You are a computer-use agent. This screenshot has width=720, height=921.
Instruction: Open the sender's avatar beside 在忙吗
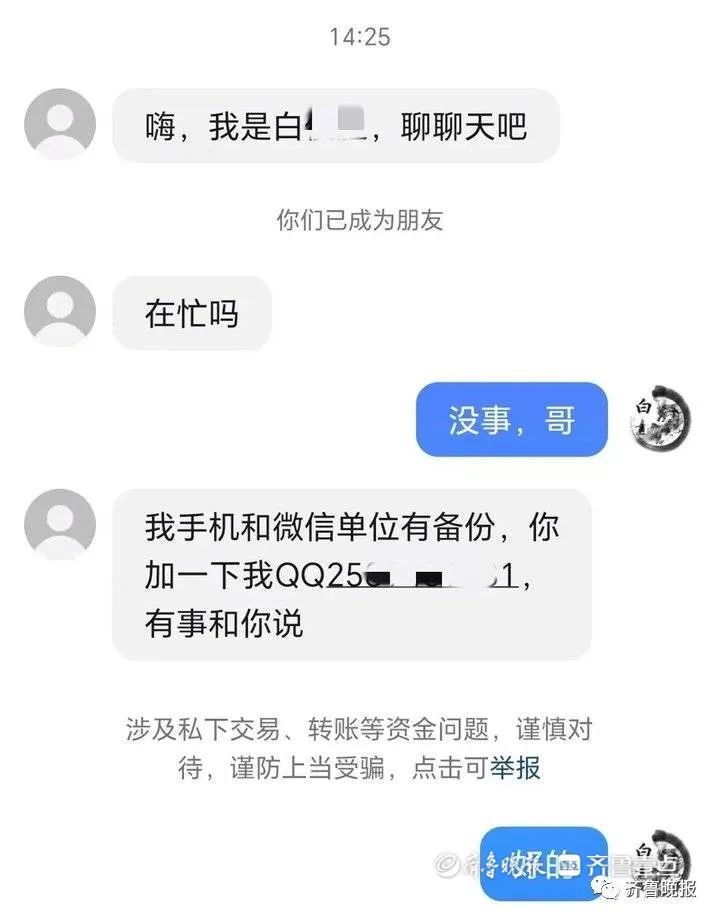60,312
